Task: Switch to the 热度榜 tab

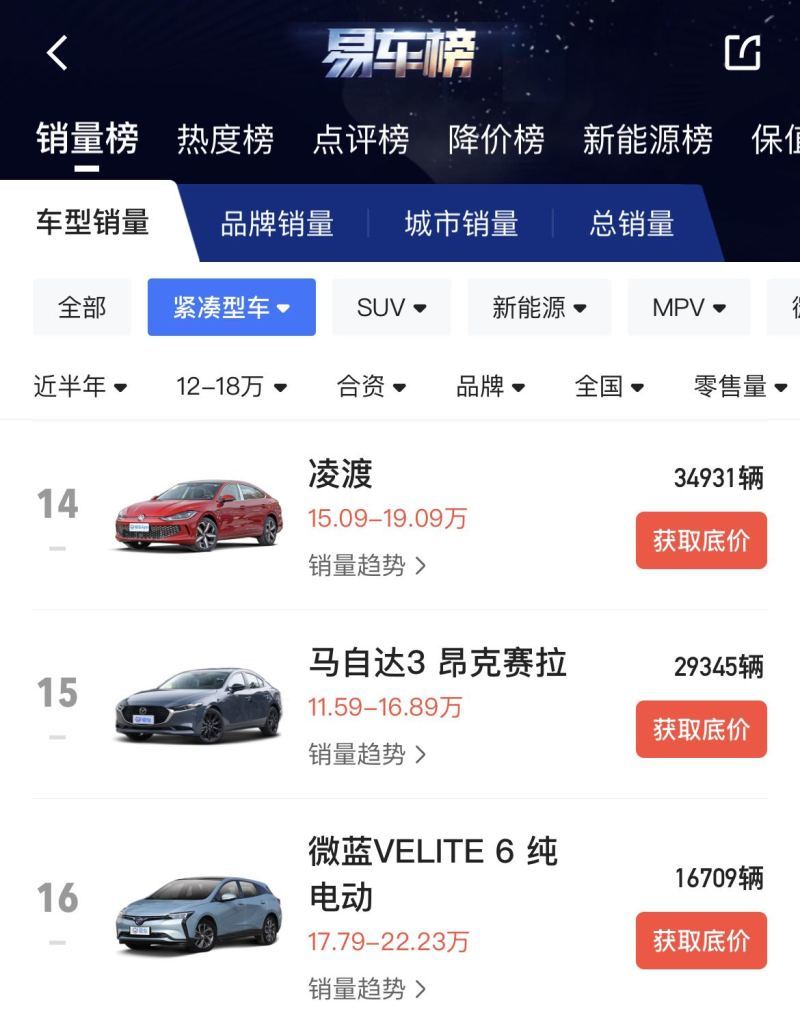Action: 225,140
